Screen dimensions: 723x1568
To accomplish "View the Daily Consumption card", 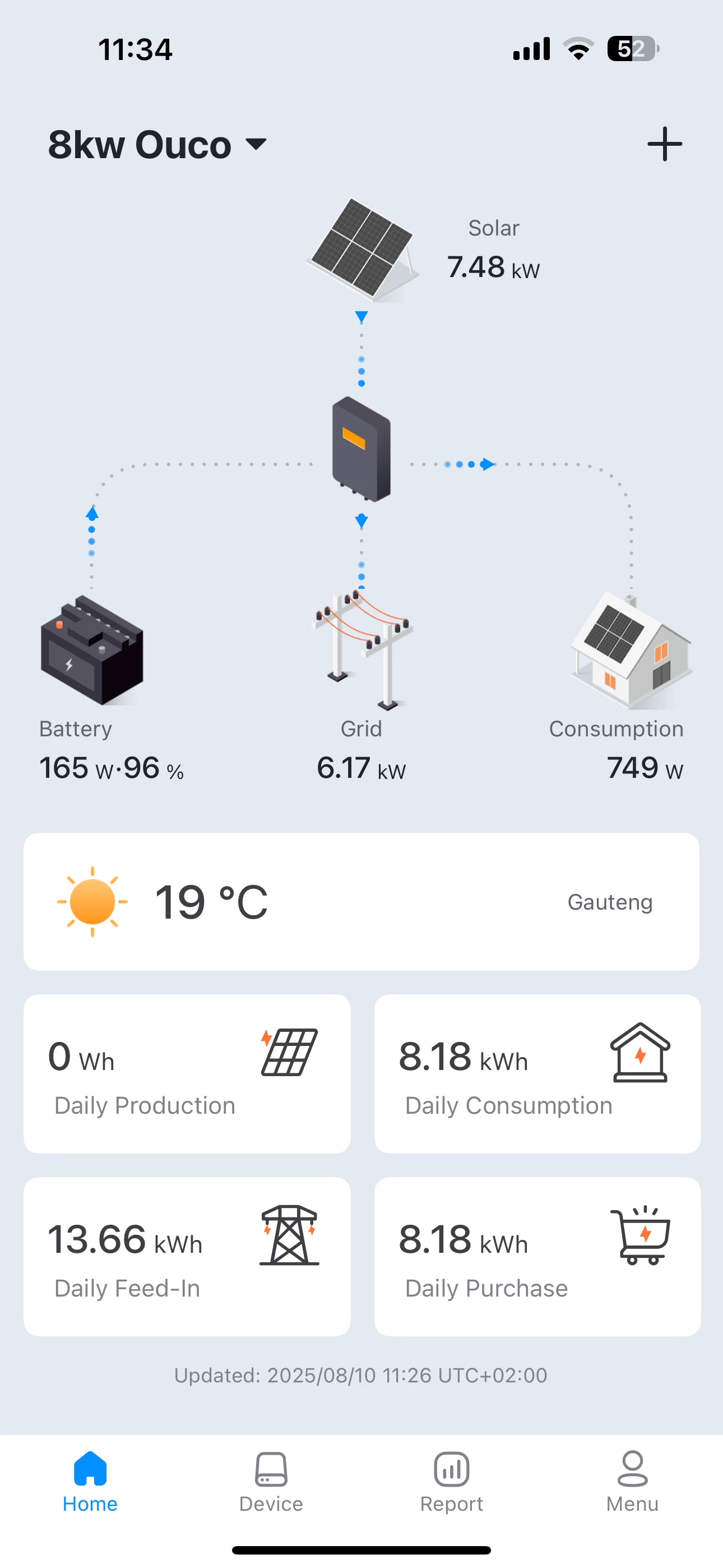I will click(537, 1074).
